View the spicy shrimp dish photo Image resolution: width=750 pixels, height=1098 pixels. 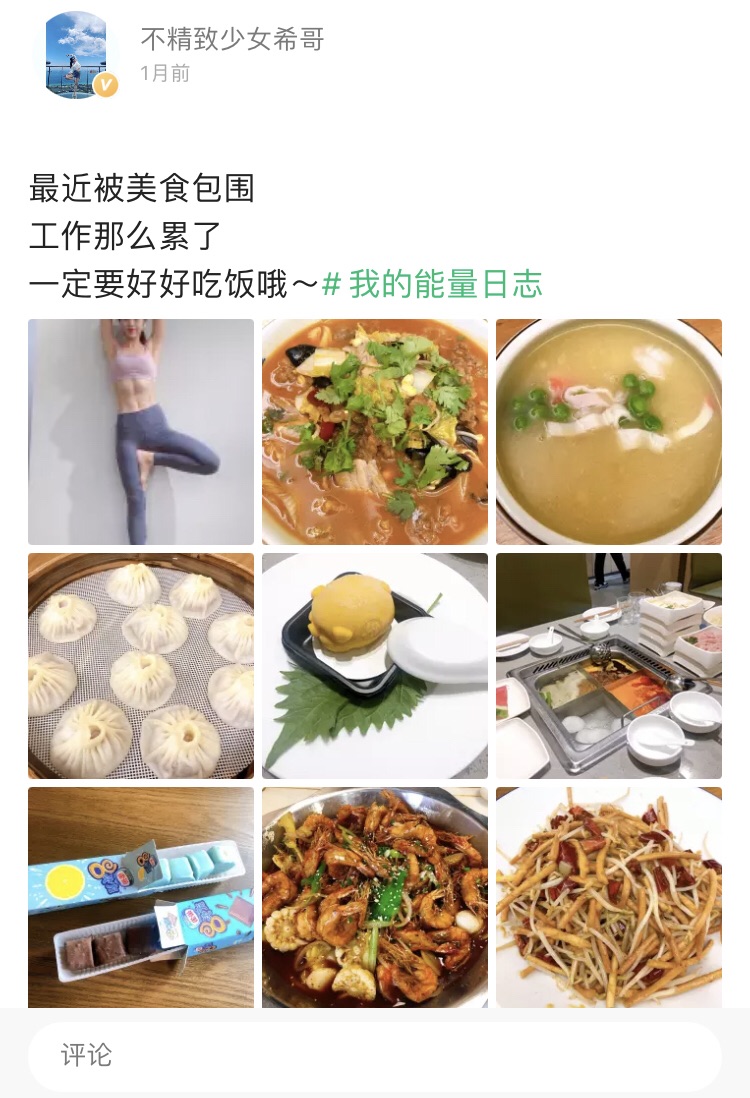click(x=375, y=897)
